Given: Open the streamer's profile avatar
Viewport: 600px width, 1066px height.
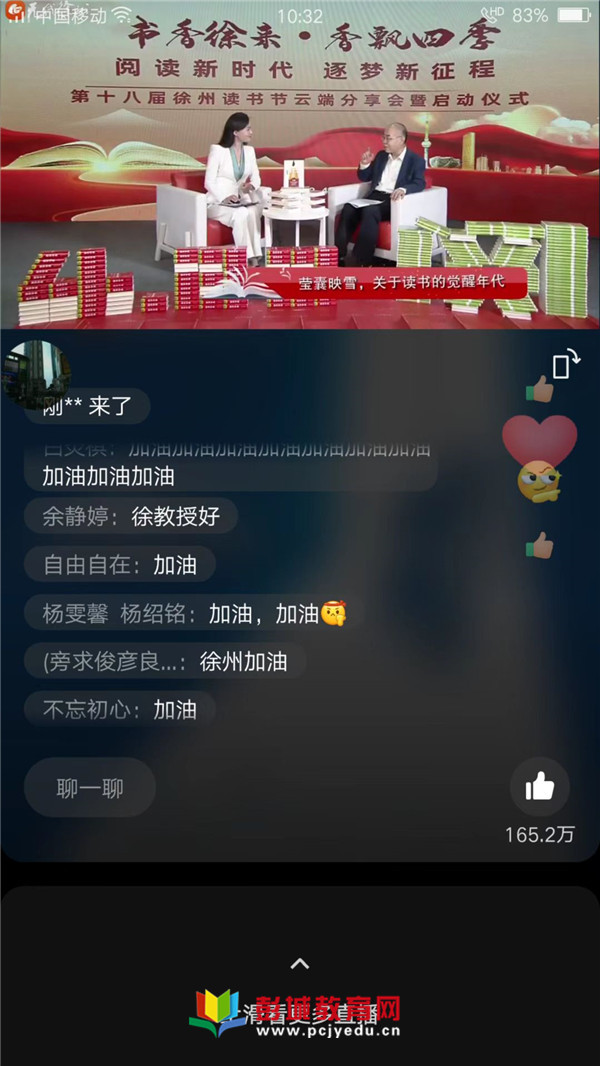Looking at the screenshot, I should click(x=38, y=372).
